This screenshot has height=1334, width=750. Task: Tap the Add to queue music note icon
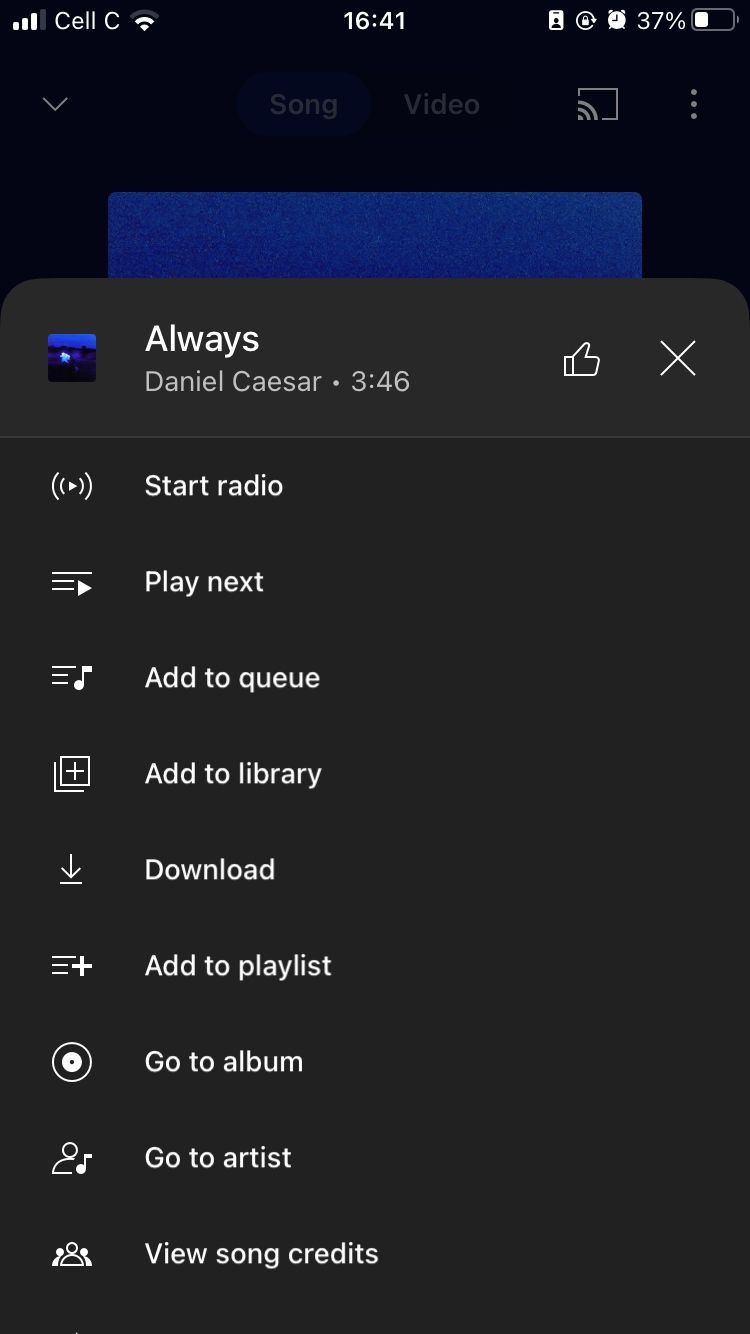click(71, 677)
